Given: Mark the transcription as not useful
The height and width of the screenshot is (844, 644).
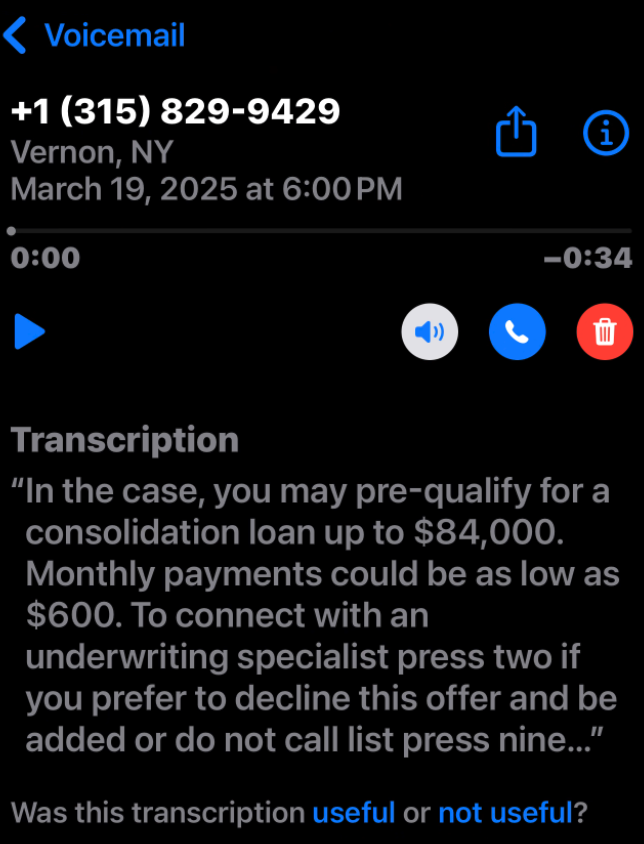Looking at the screenshot, I should coord(504,812).
